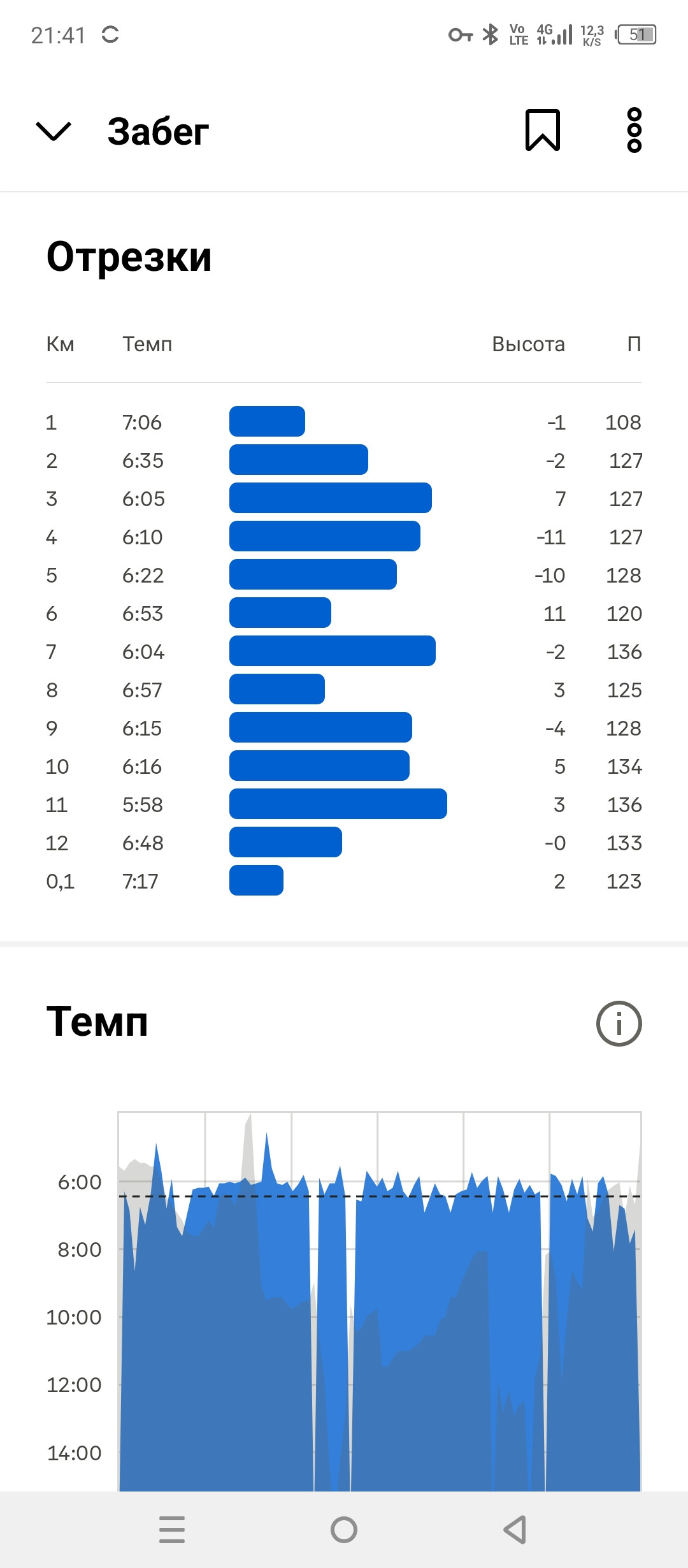Go back with the system back button
This screenshot has width=688, height=1568.
(515, 1530)
